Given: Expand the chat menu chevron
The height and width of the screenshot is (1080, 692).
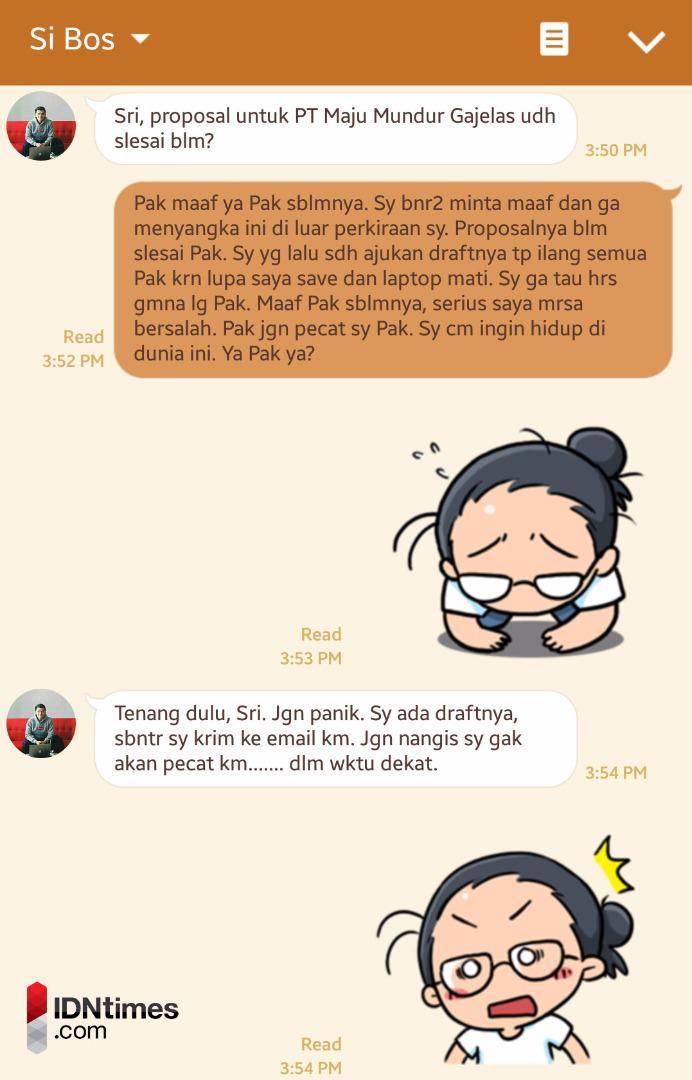Looking at the screenshot, I should pyautogui.click(x=645, y=41).
